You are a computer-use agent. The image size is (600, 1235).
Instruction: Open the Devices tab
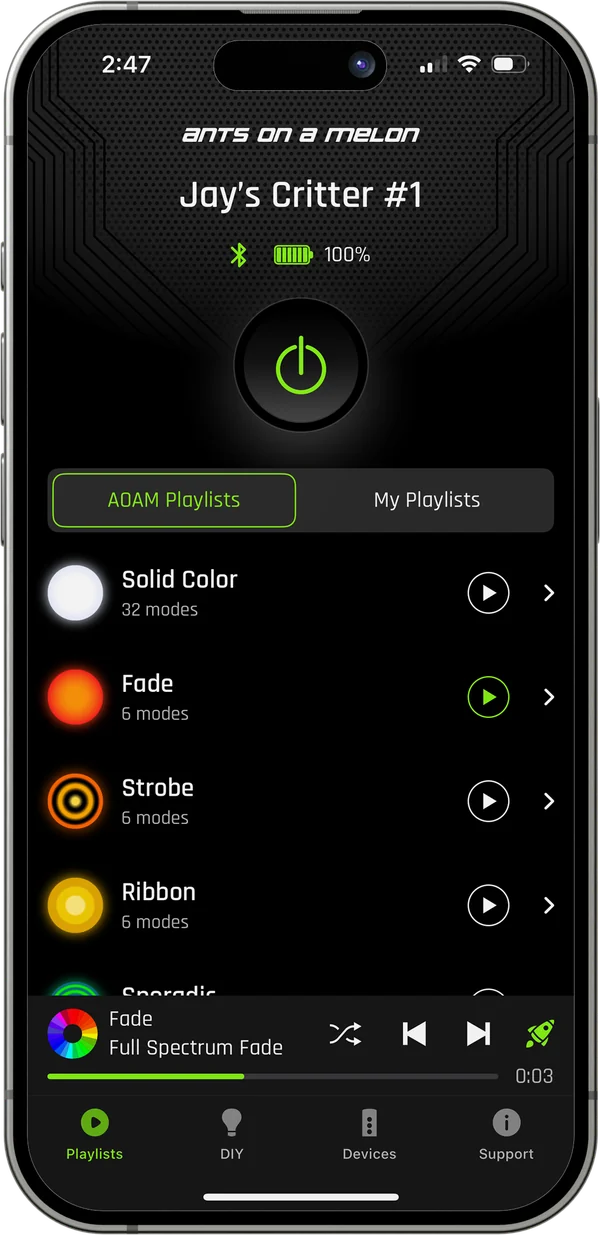coord(369,1135)
